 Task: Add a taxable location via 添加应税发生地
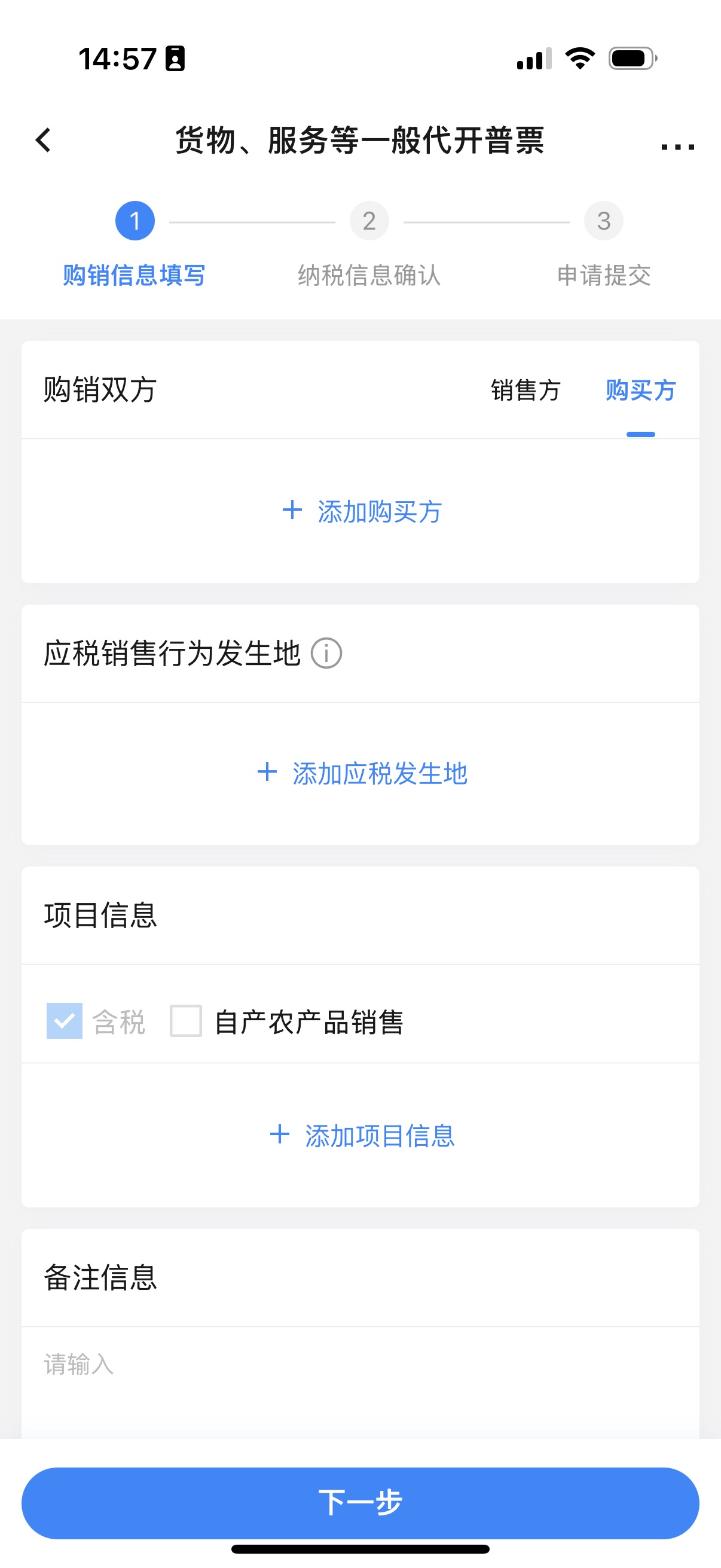point(362,774)
